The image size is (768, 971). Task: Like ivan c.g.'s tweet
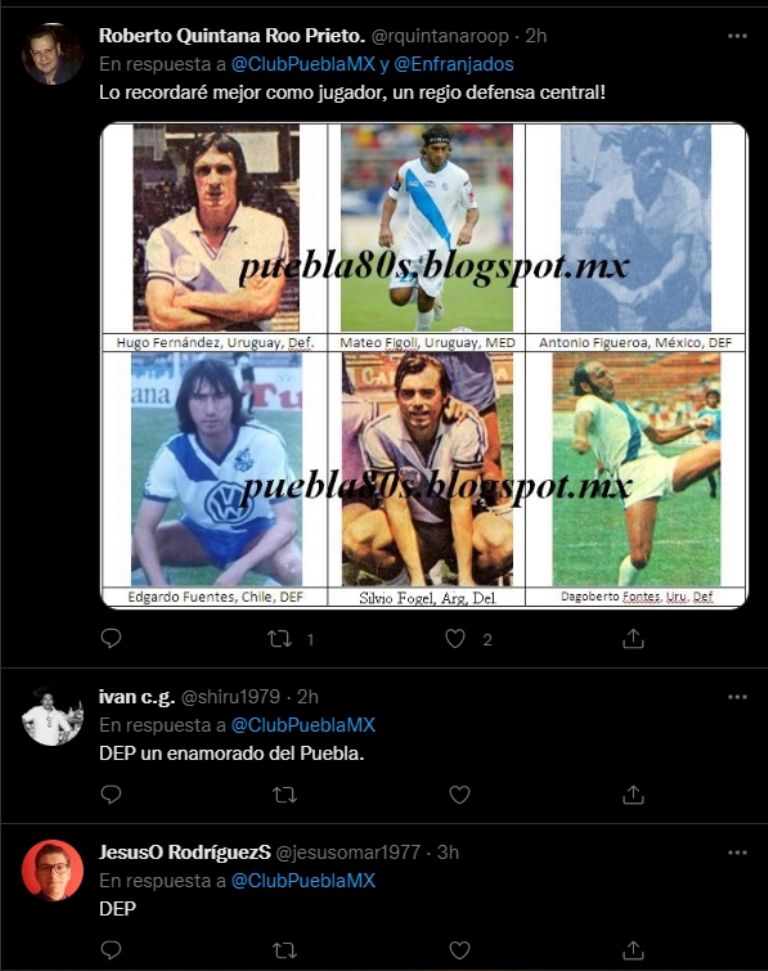coord(459,794)
